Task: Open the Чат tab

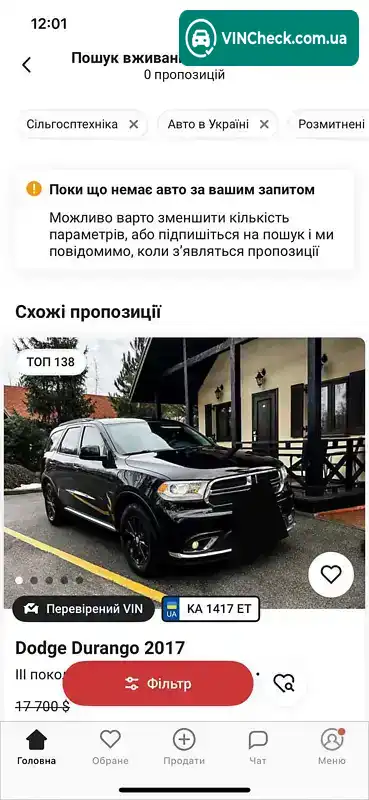Action: point(258,747)
